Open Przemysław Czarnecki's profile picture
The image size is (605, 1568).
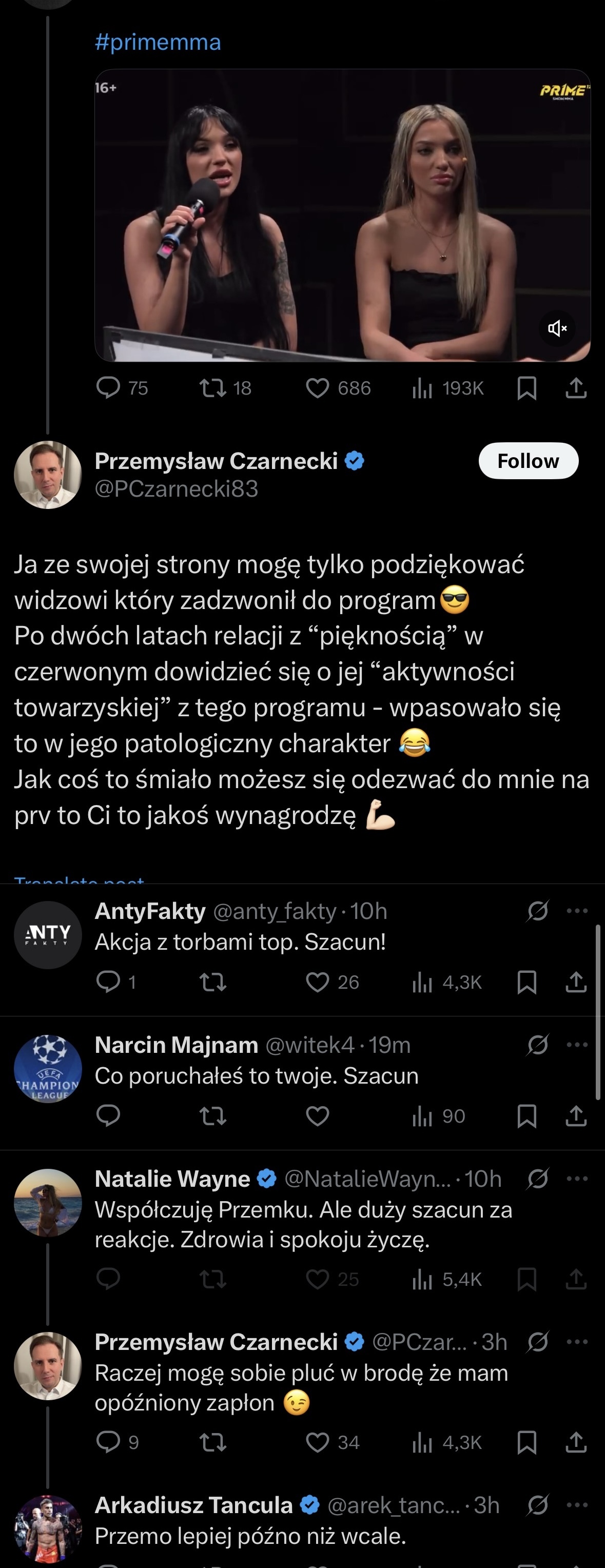pos(48,475)
